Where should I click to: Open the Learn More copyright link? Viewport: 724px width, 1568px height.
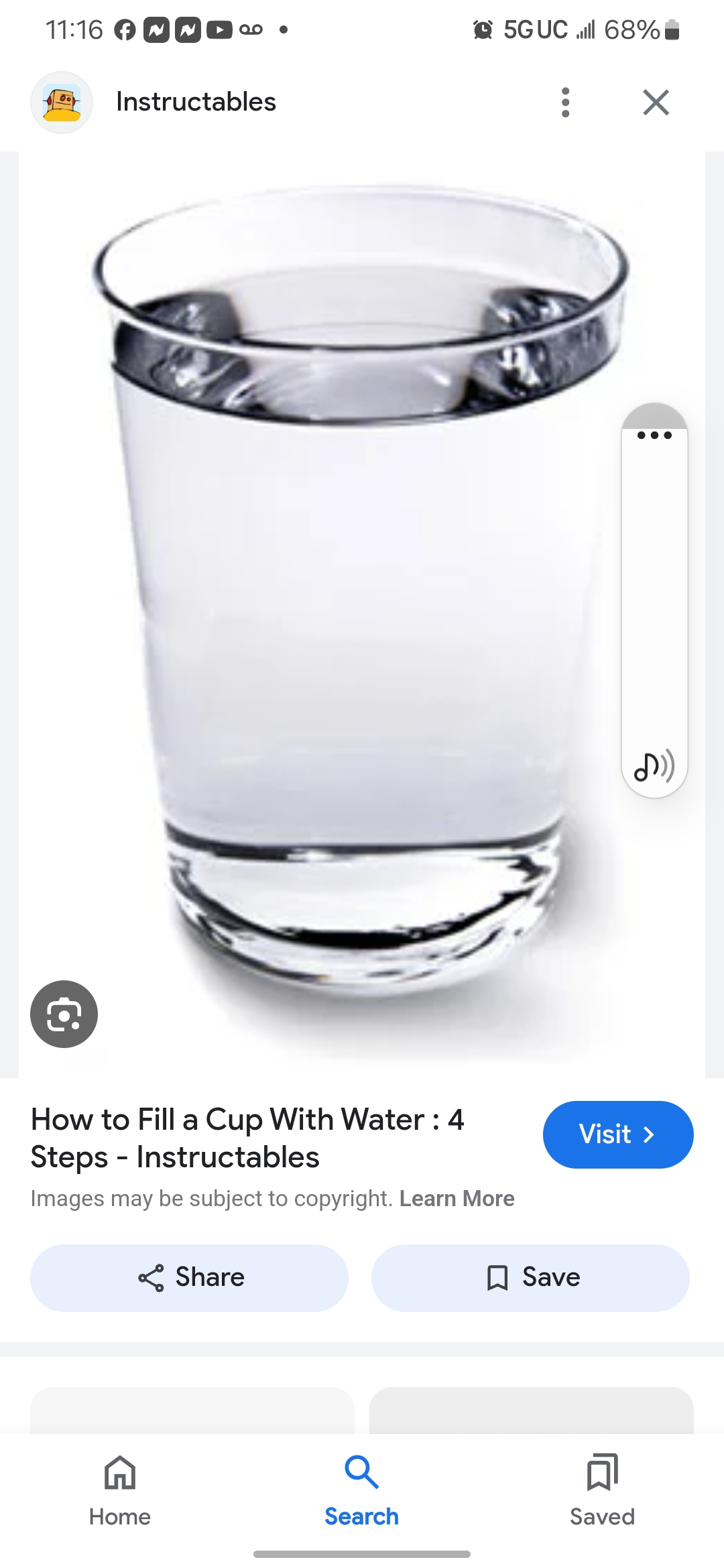click(x=457, y=1199)
